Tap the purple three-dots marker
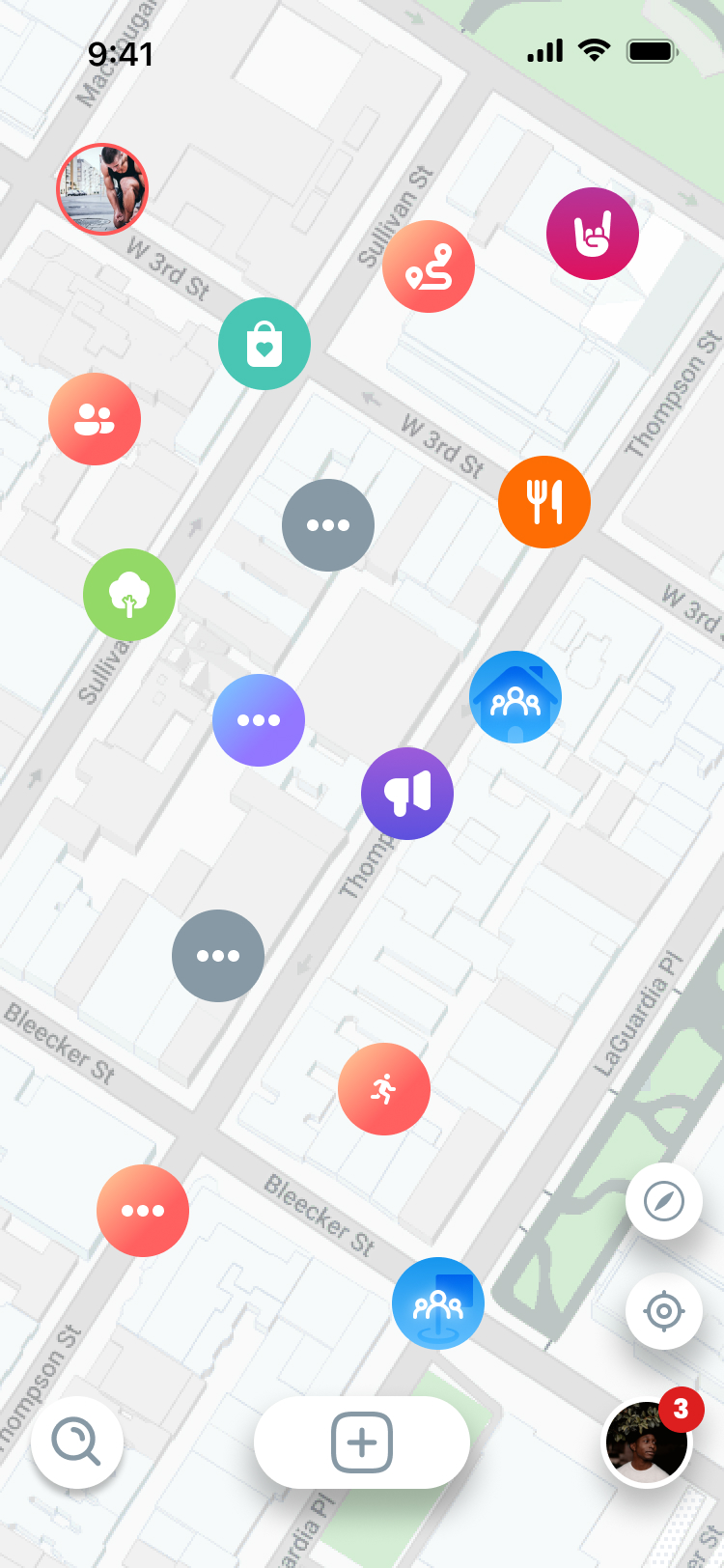The width and height of the screenshot is (724, 1568). (259, 720)
